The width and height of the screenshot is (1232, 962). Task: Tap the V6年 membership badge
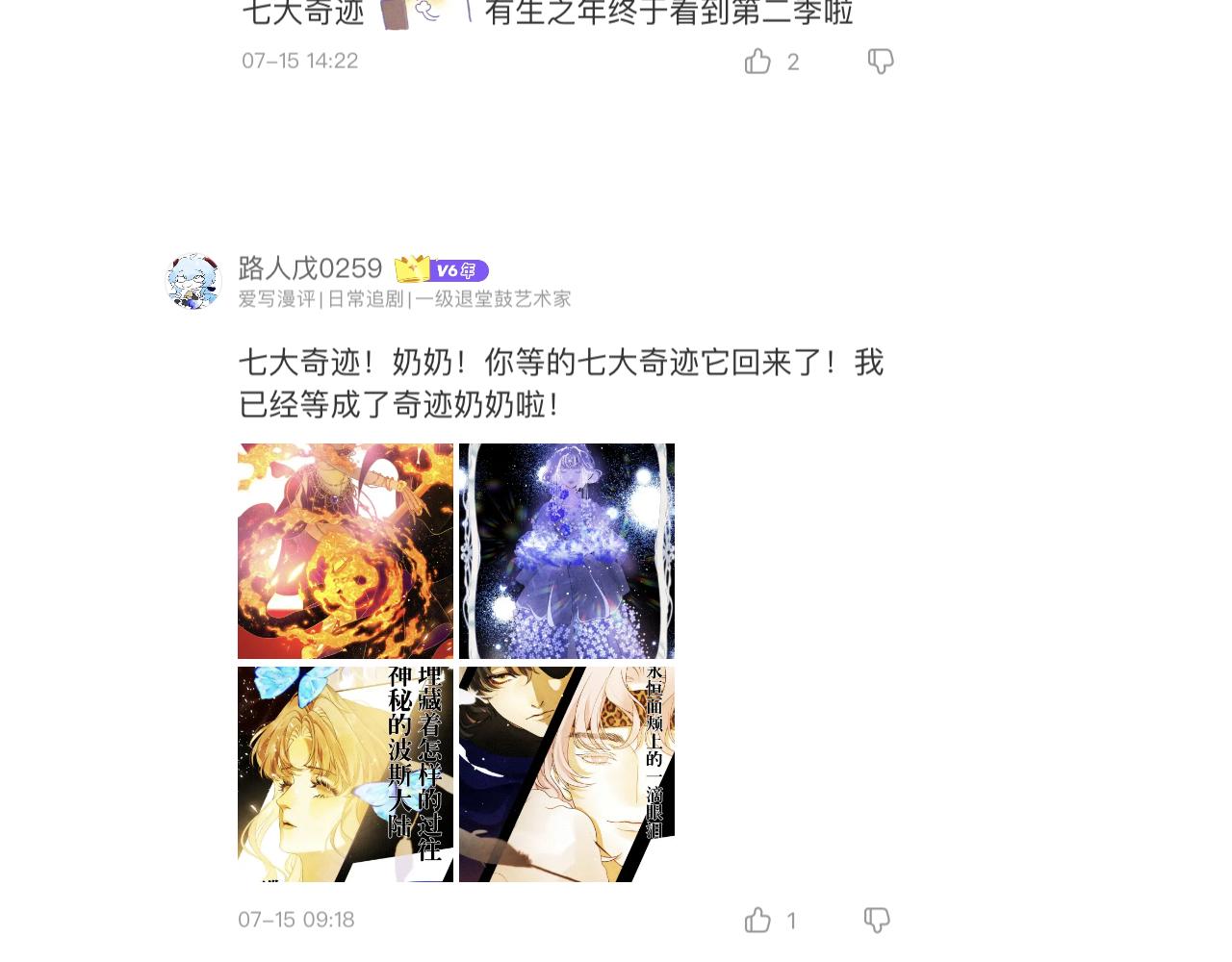point(458,270)
